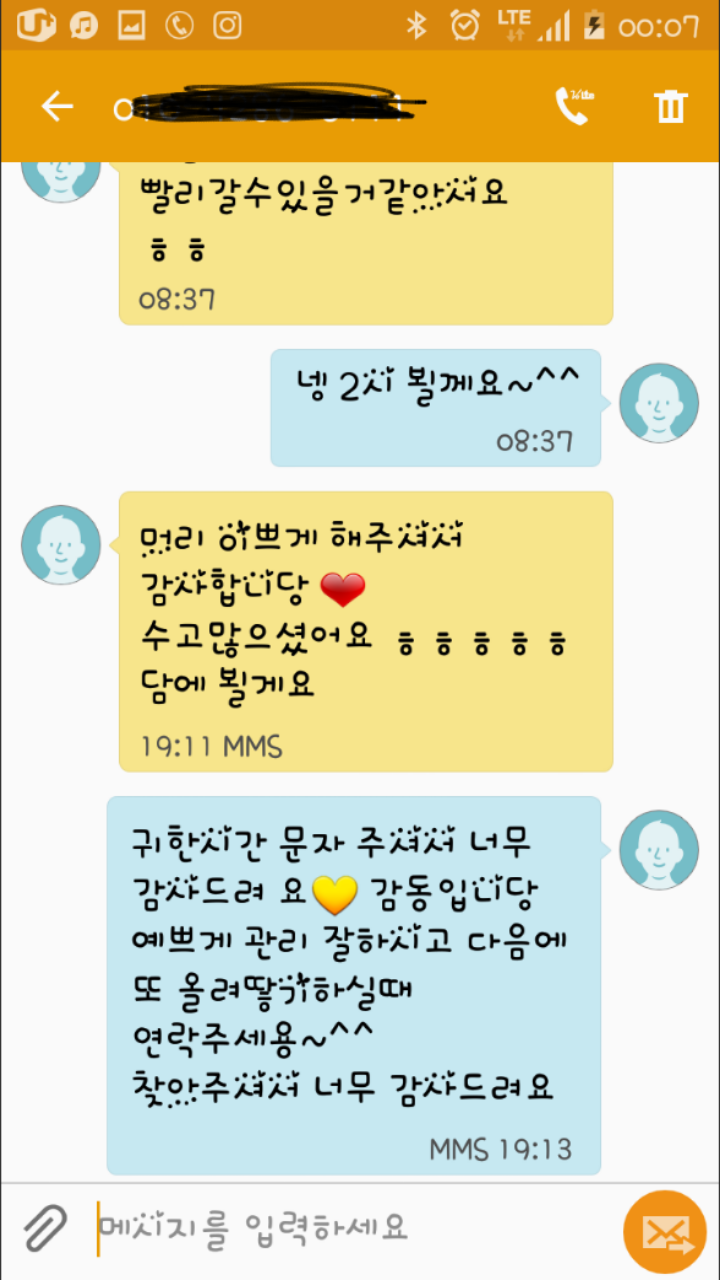Screen dimensions: 720x1280
Task: Call this contact
Action: tap(574, 106)
